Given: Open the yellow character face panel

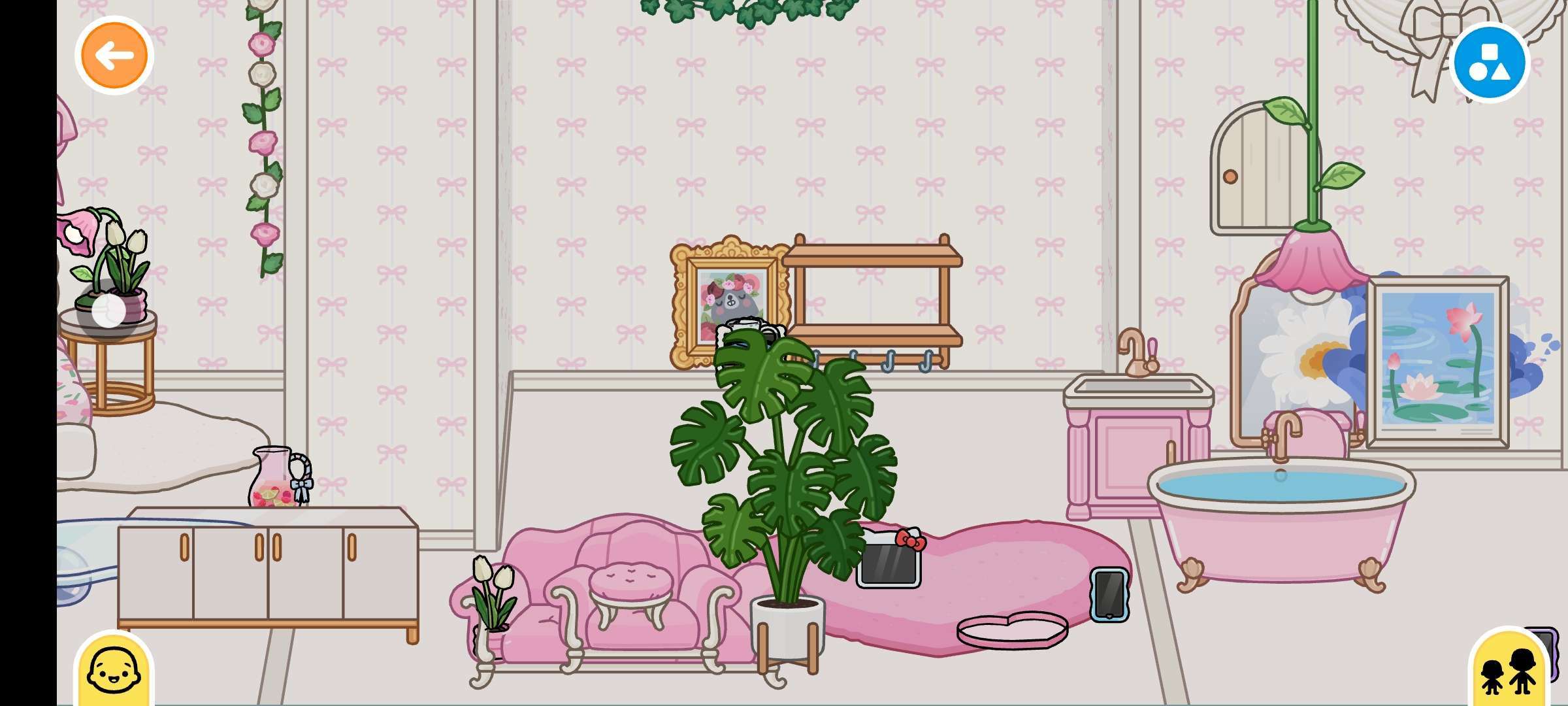Looking at the screenshot, I should (x=114, y=670).
